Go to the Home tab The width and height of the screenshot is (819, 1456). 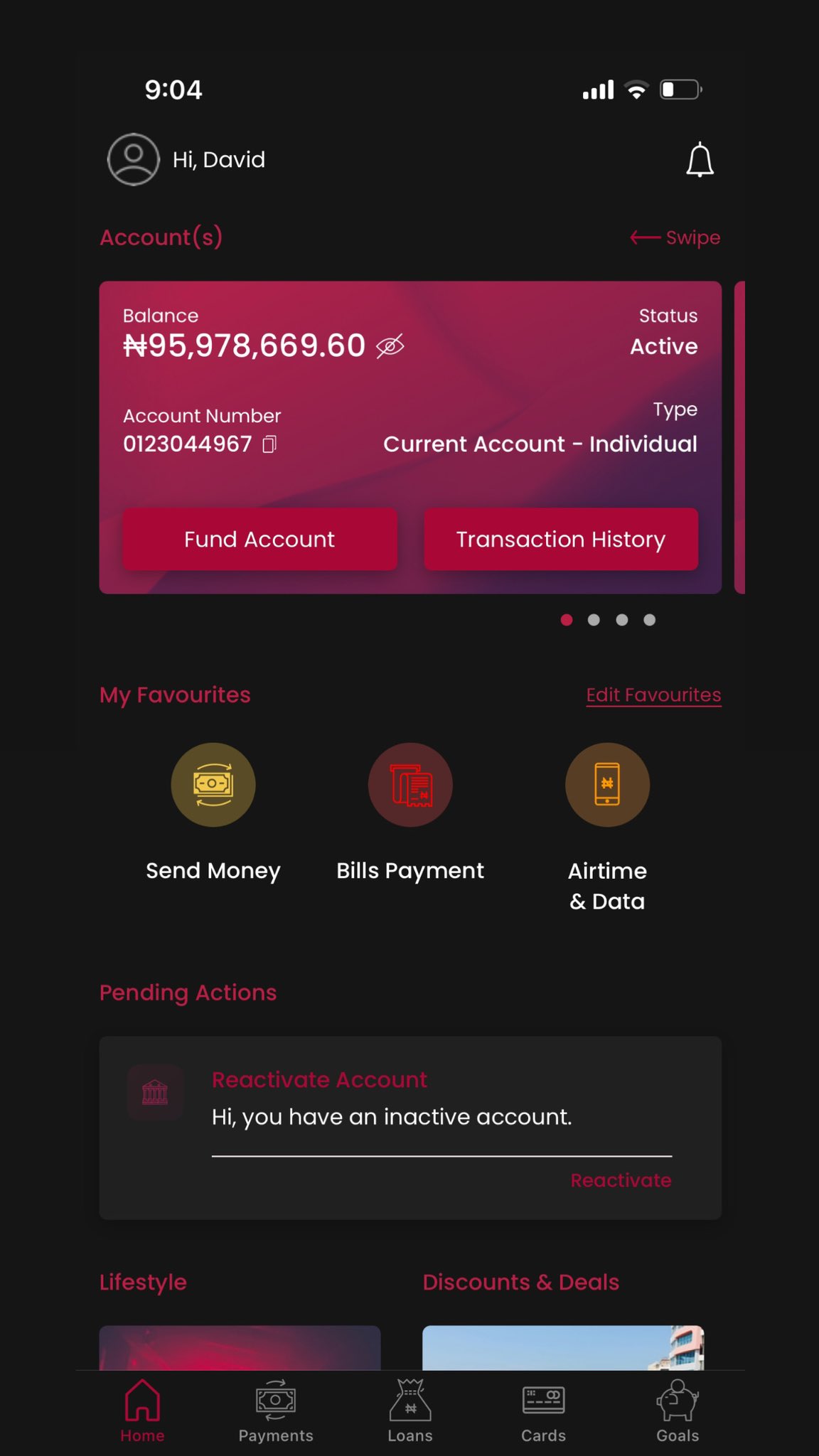click(142, 1411)
